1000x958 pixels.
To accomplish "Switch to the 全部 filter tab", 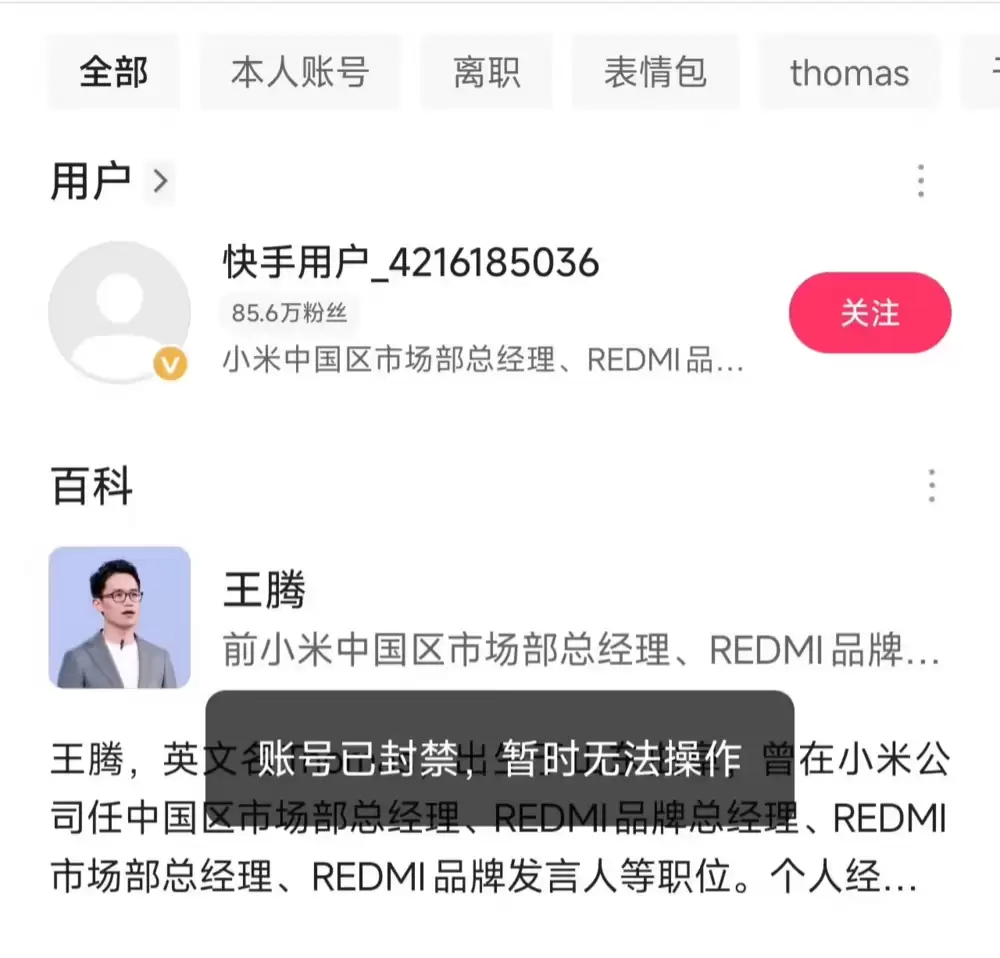I will pos(113,72).
